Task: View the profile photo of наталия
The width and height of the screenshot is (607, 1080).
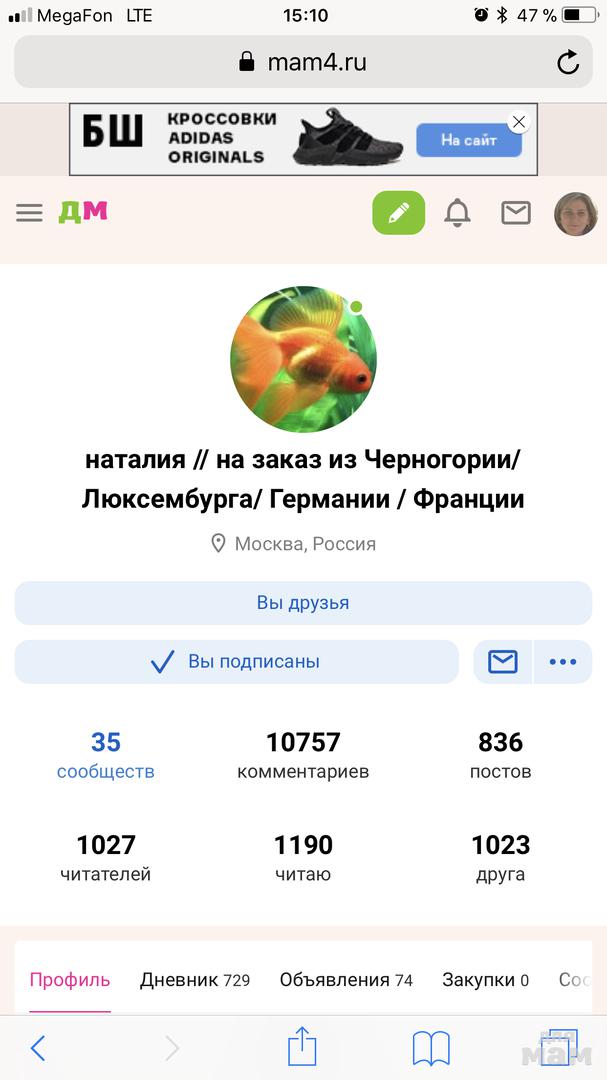Action: coord(303,360)
